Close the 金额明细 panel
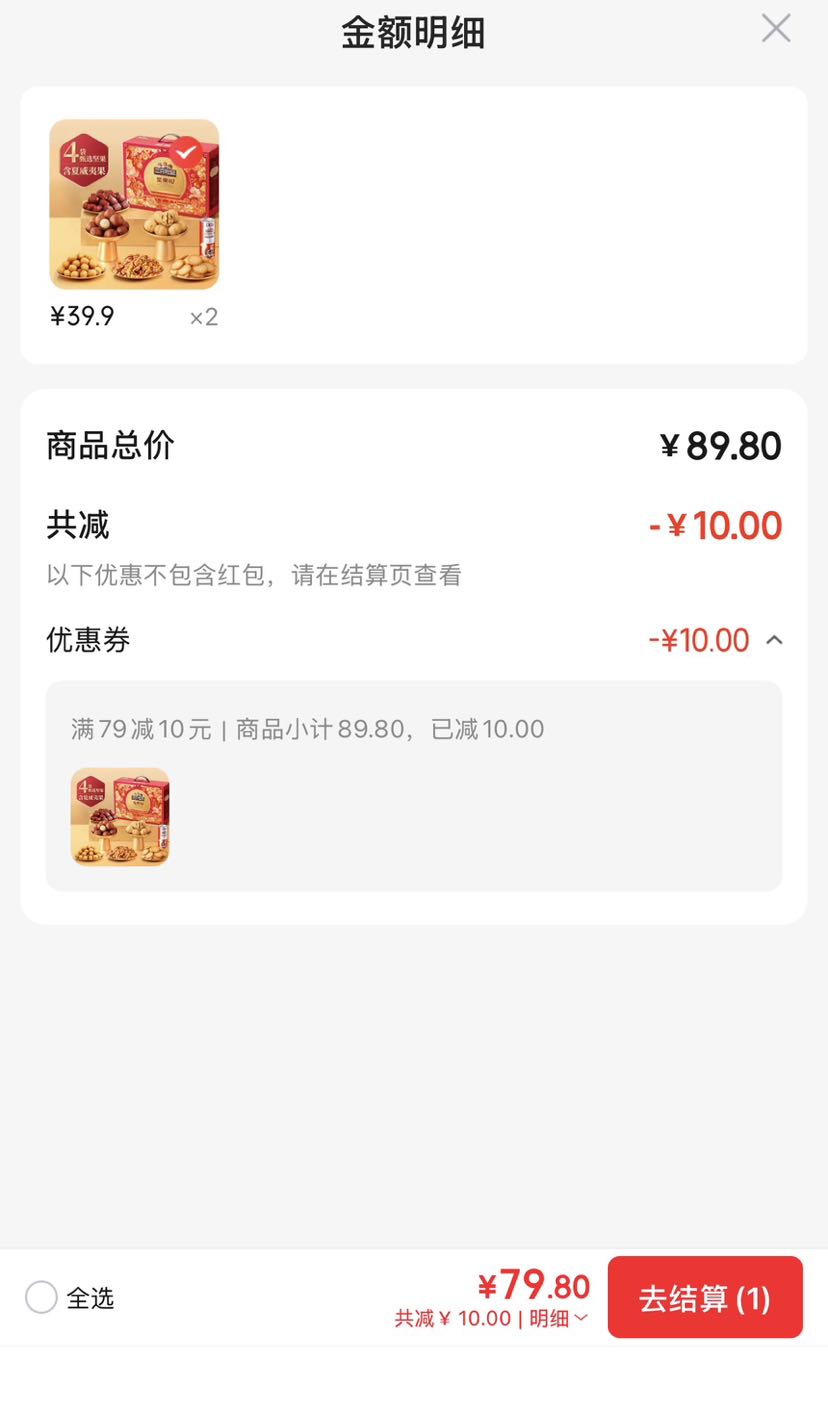 tap(776, 28)
